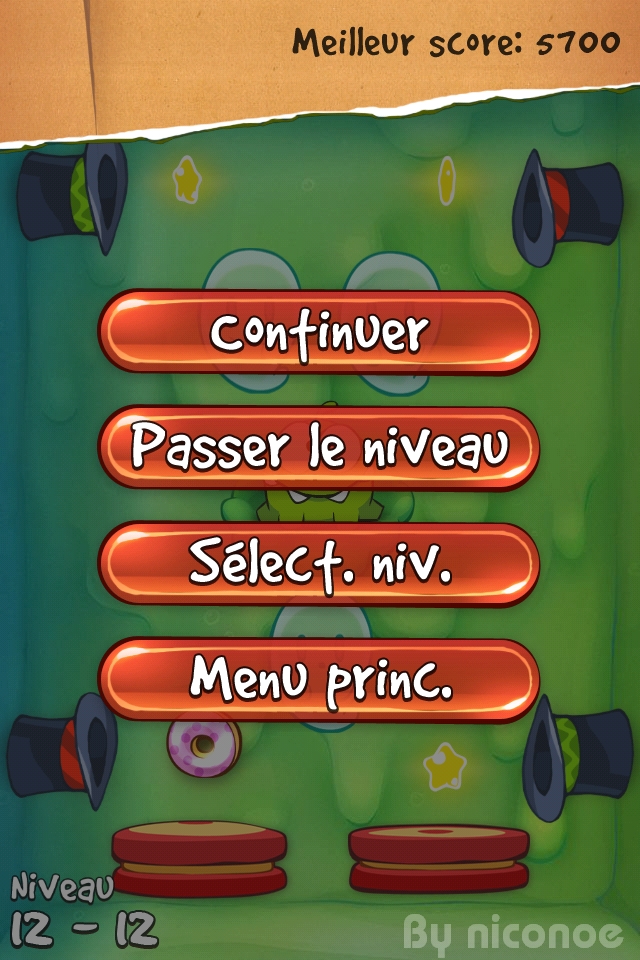Tap Continuer to resume the game

point(319,332)
